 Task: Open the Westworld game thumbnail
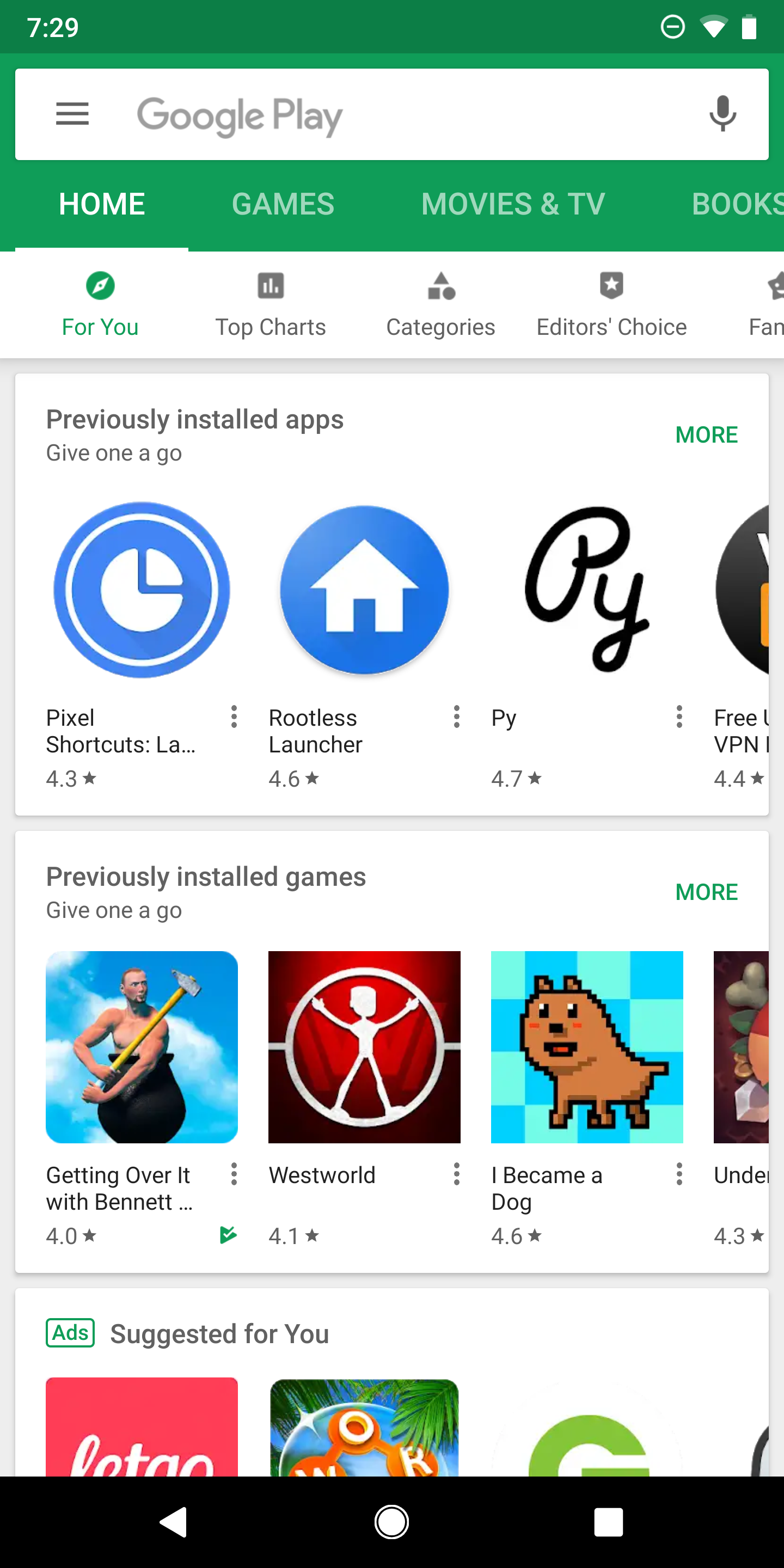point(363,1046)
